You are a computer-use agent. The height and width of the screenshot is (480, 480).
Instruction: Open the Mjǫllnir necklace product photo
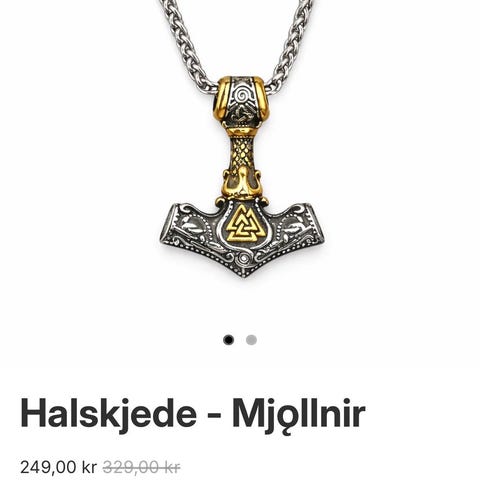(x=242, y=140)
